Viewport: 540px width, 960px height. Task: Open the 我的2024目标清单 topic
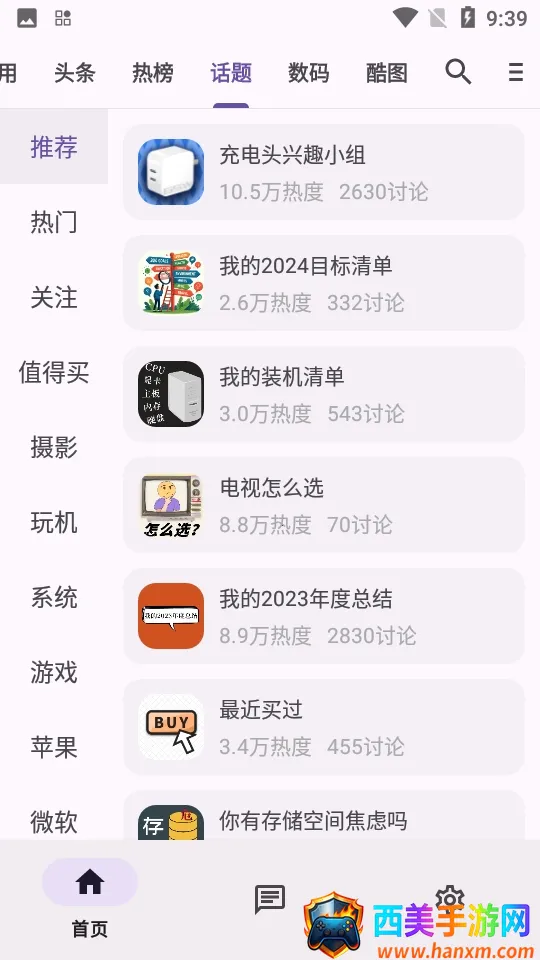[x=324, y=283]
